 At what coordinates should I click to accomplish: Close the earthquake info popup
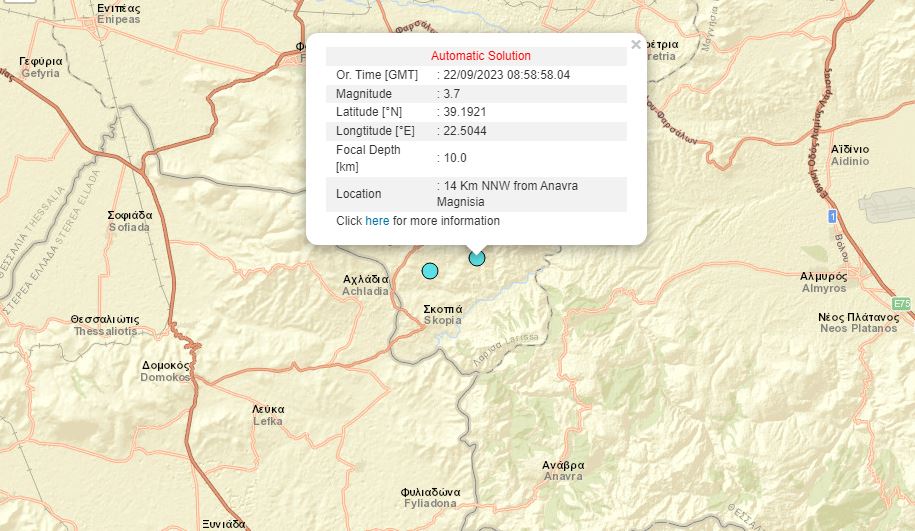click(x=636, y=44)
